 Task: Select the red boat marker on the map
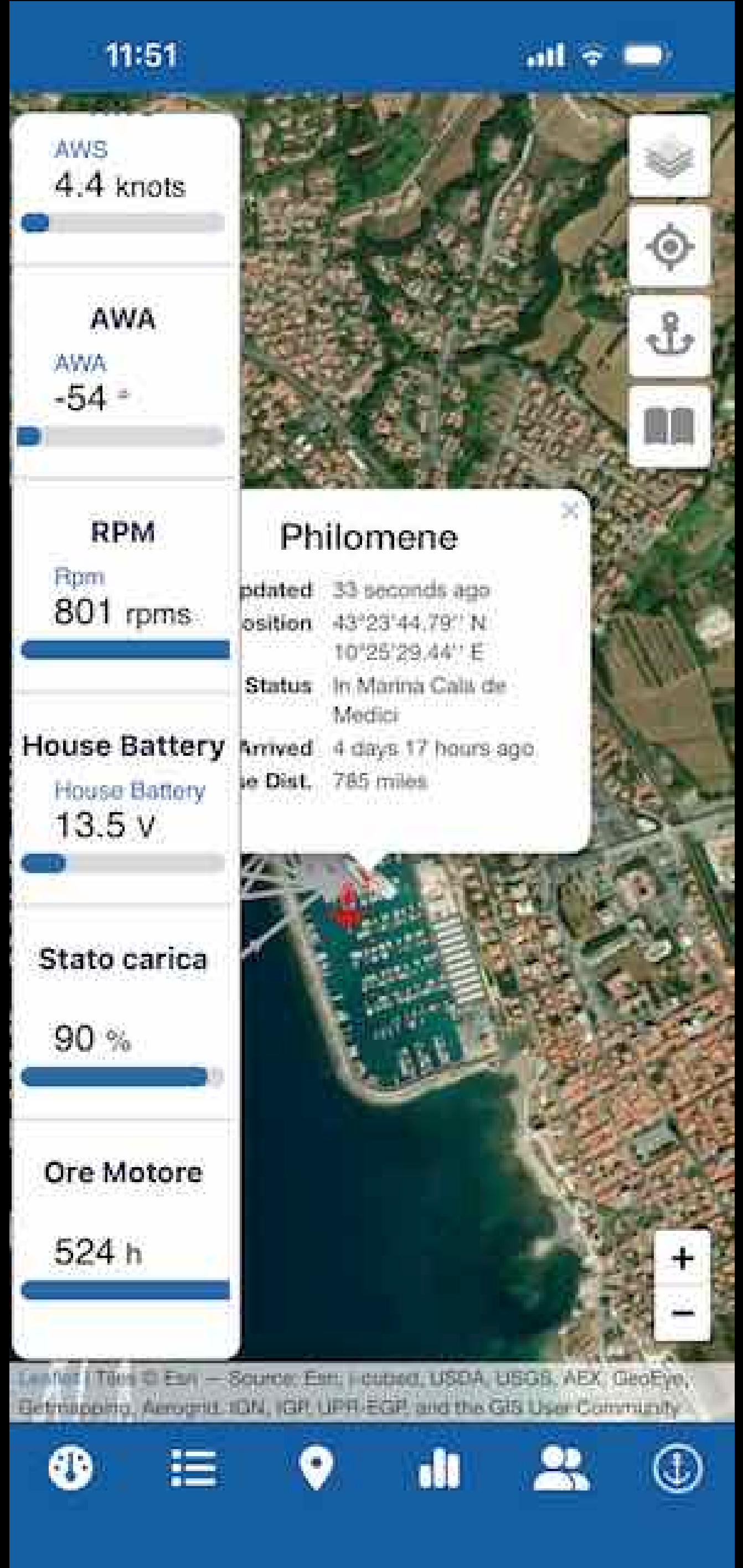click(347, 906)
